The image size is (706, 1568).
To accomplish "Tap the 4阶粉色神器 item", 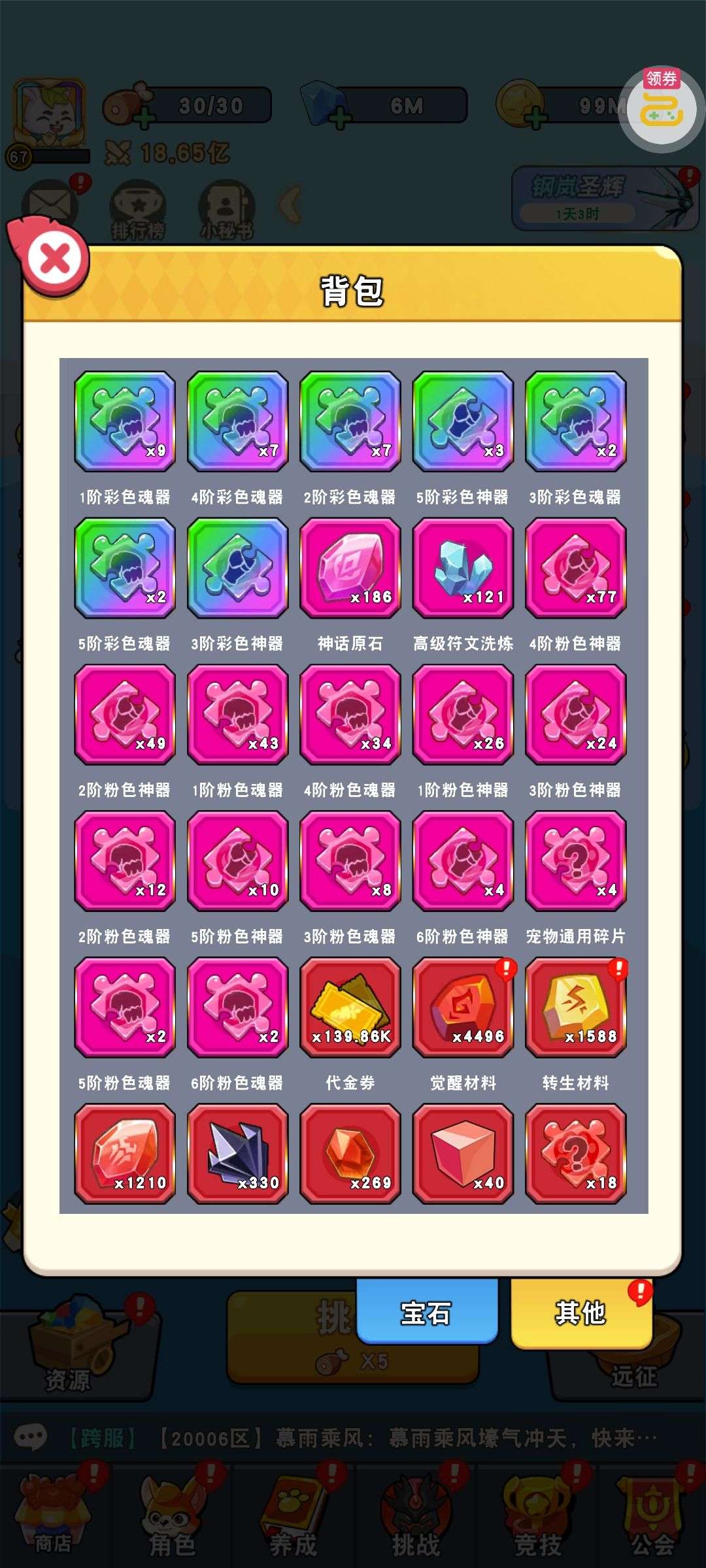I will [x=575, y=568].
